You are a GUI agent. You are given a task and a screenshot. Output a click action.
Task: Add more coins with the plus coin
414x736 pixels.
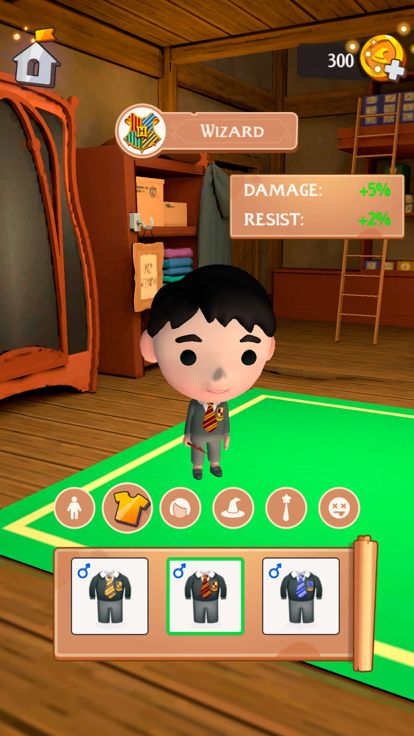383,59
